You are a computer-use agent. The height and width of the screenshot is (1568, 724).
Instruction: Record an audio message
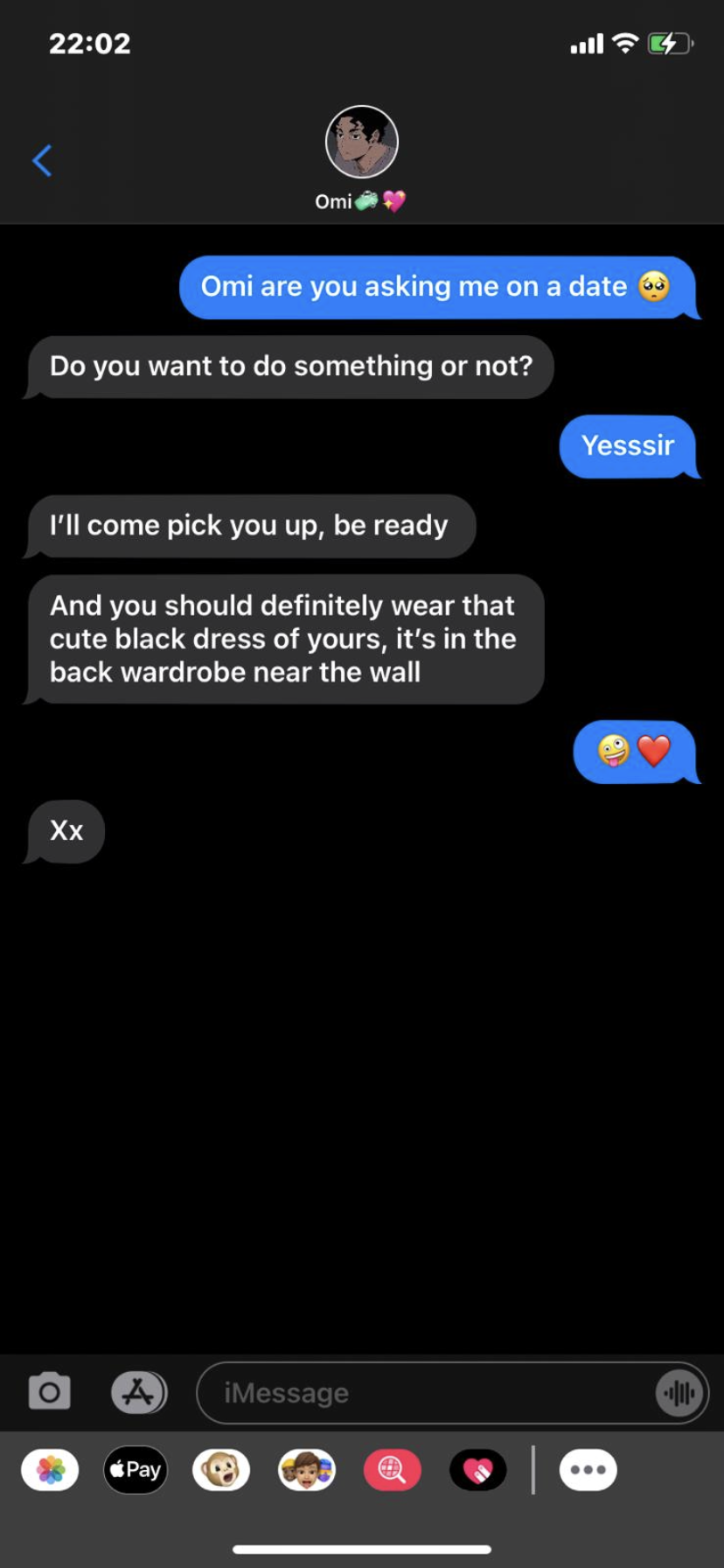679,1392
